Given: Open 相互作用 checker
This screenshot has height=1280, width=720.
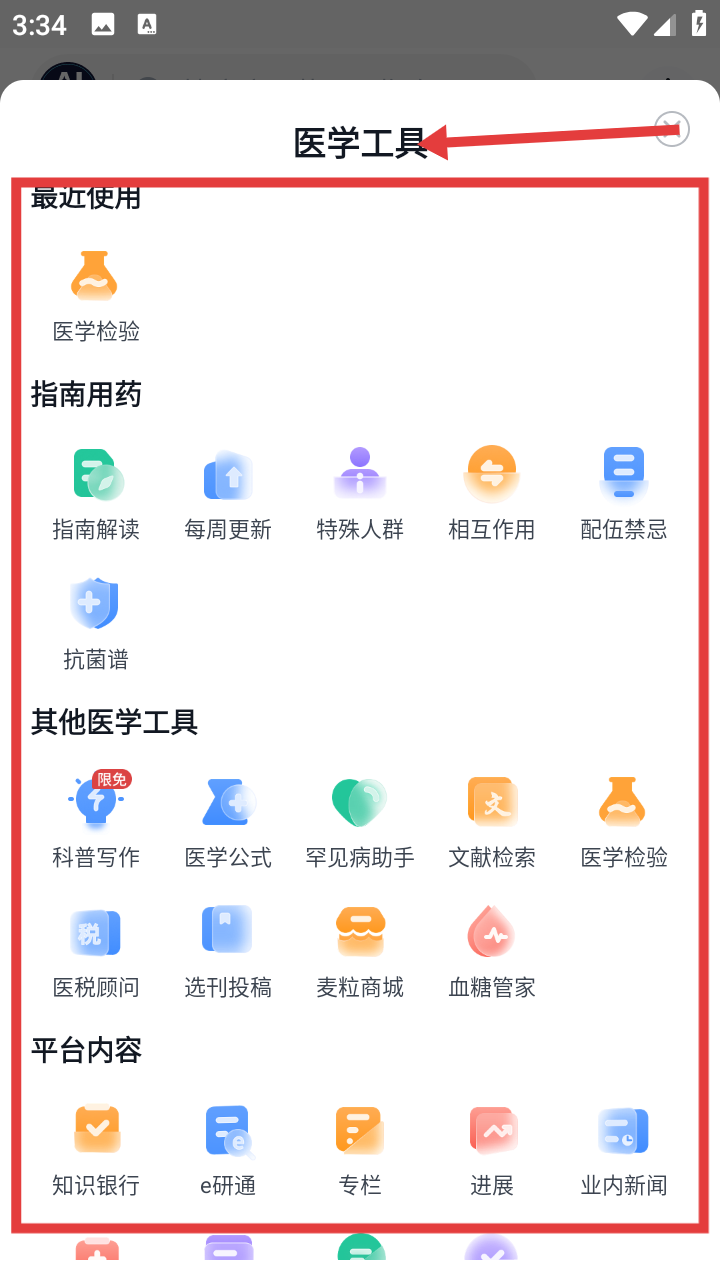Looking at the screenshot, I should pos(492,494).
